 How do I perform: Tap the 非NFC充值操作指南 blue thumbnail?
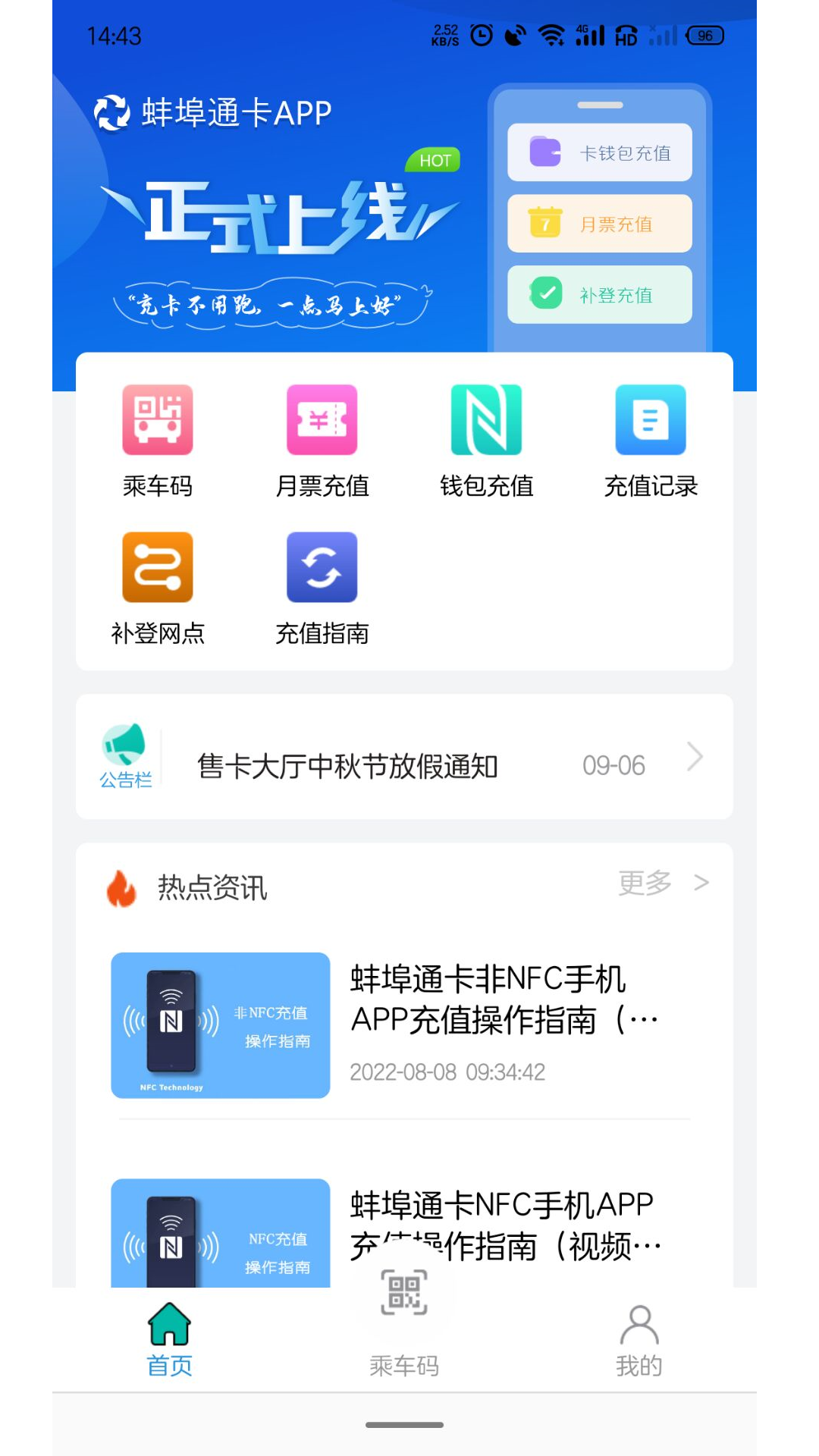[x=219, y=1025]
